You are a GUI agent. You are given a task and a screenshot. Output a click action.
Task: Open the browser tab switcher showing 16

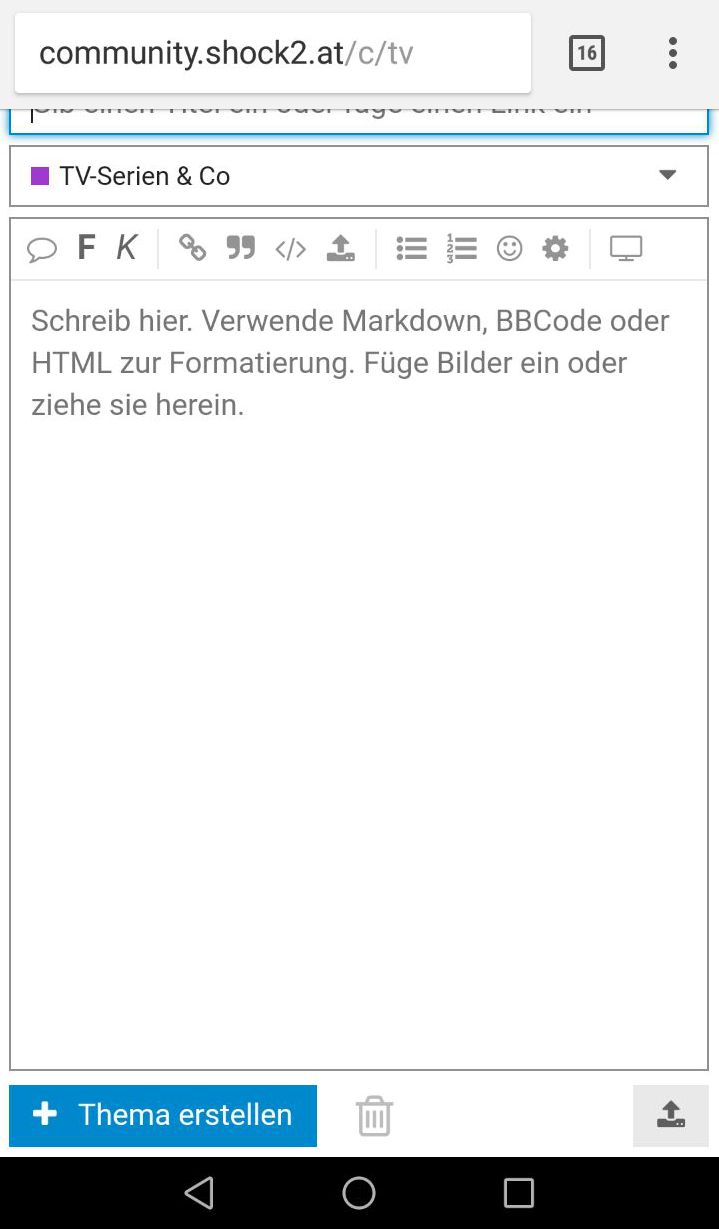coord(587,53)
